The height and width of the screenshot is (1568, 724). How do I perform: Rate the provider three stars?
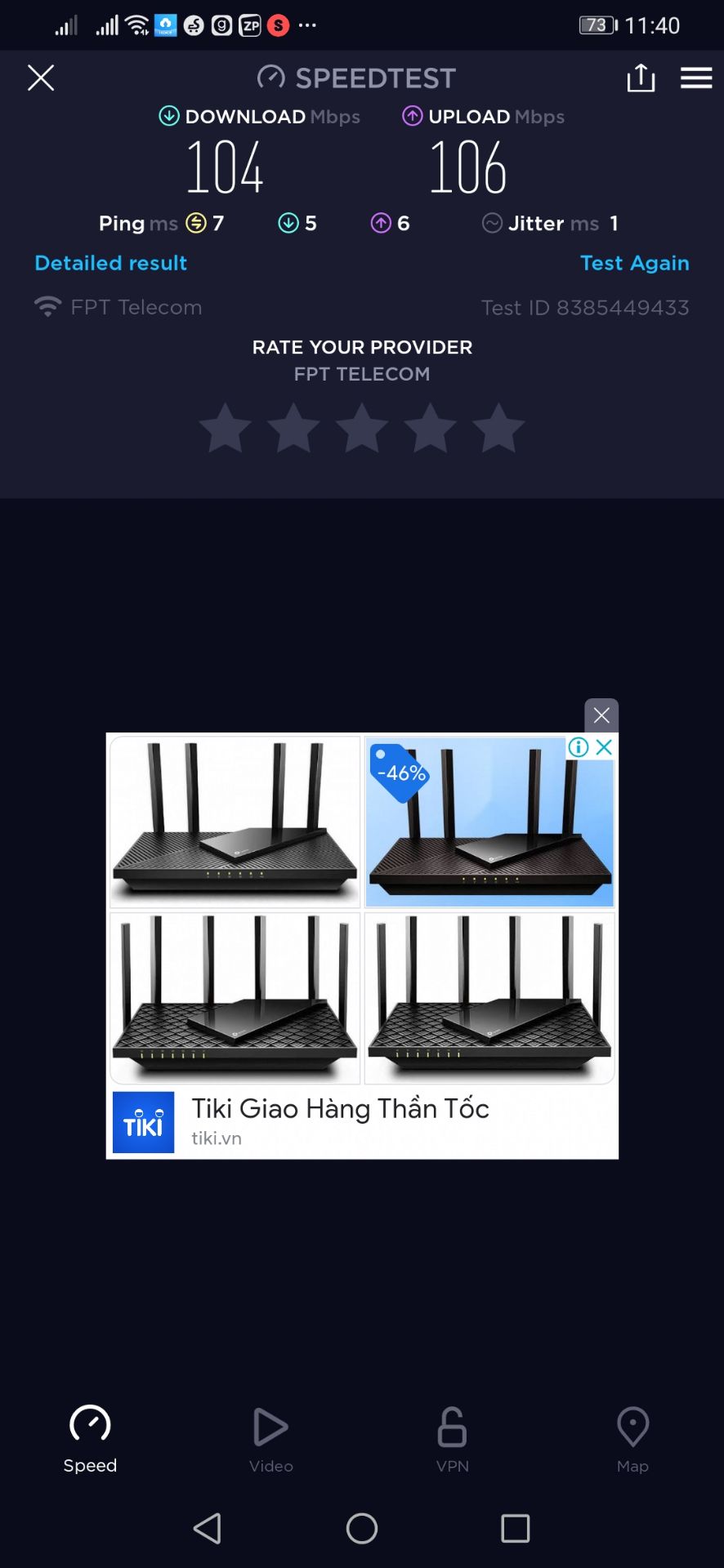pyautogui.click(x=362, y=426)
